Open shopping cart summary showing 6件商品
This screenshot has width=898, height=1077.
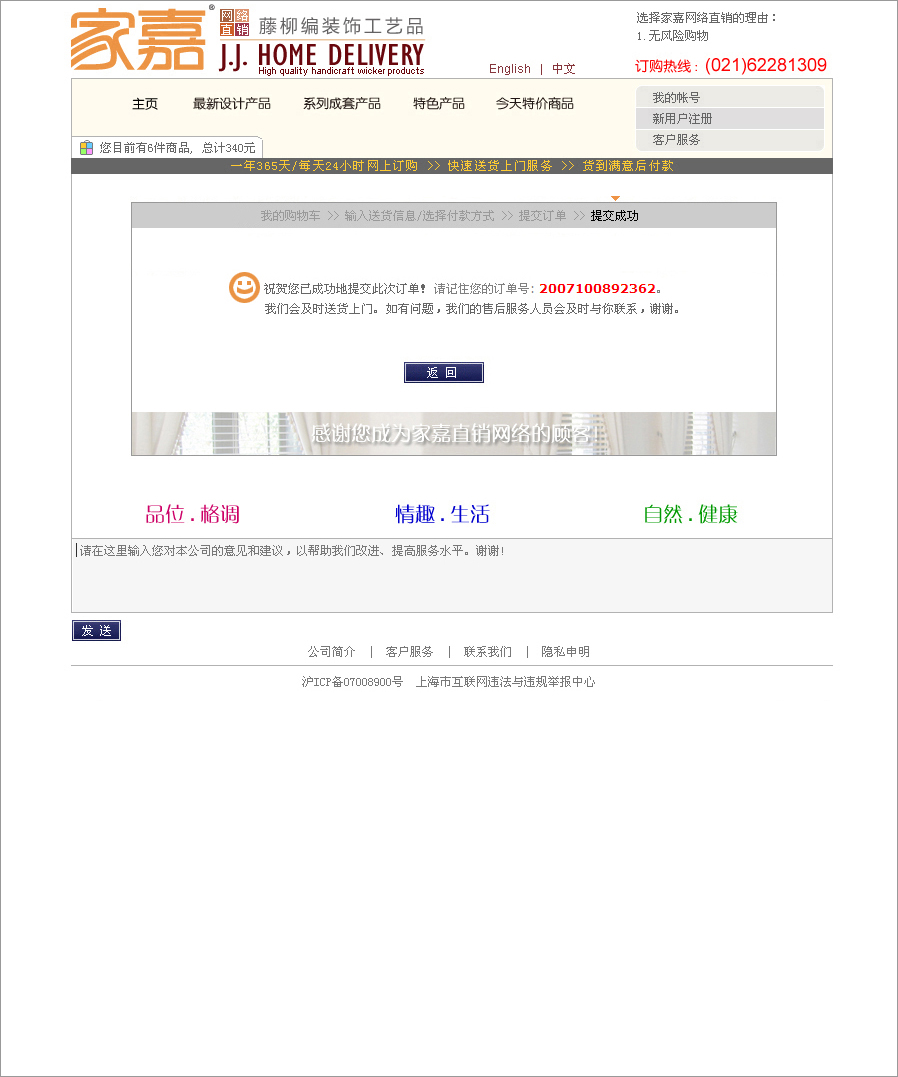pyautogui.click(x=176, y=148)
